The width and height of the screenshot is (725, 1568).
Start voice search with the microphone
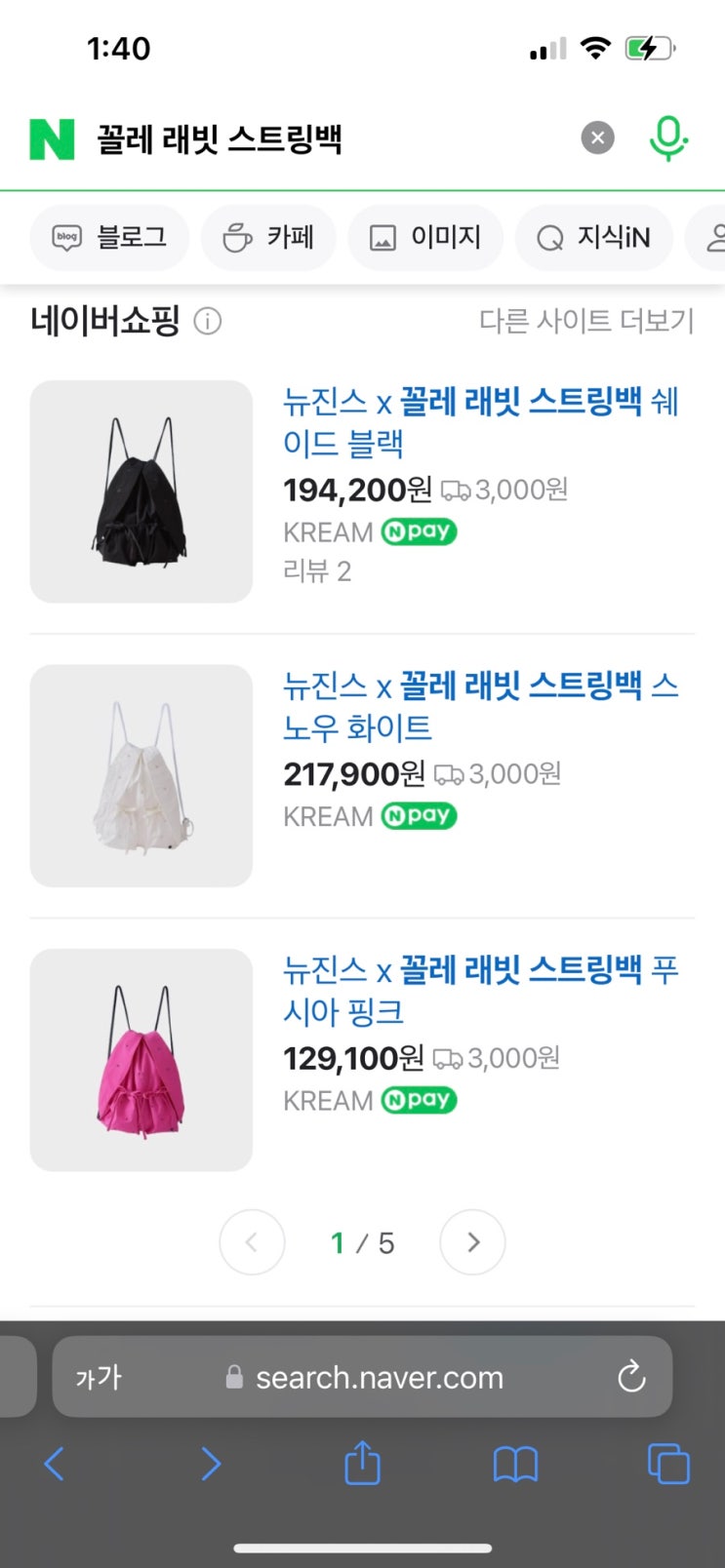click(x=668, y=138)
